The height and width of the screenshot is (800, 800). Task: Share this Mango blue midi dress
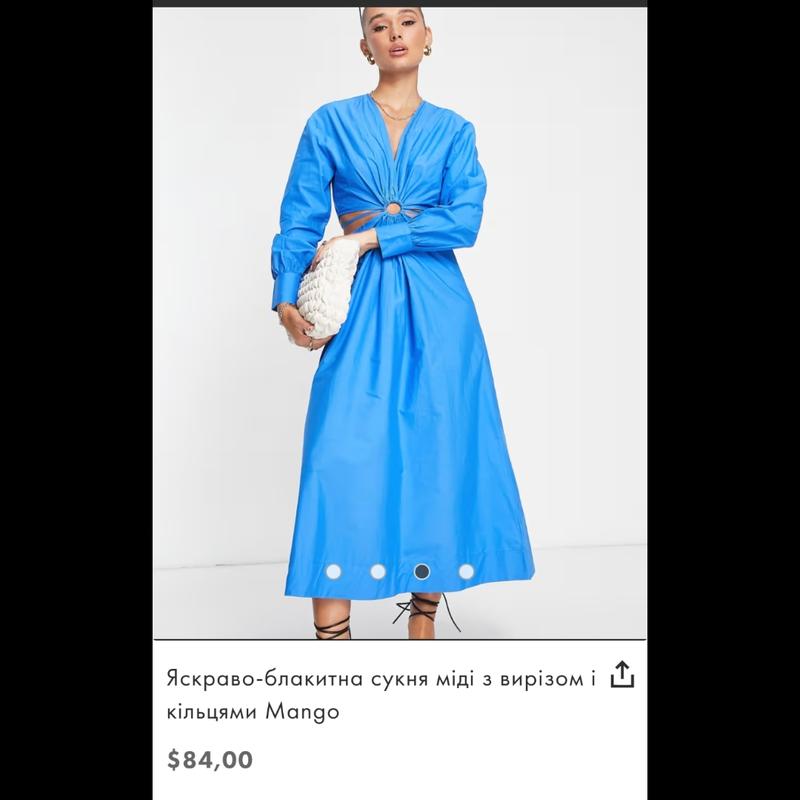[622, 675]
